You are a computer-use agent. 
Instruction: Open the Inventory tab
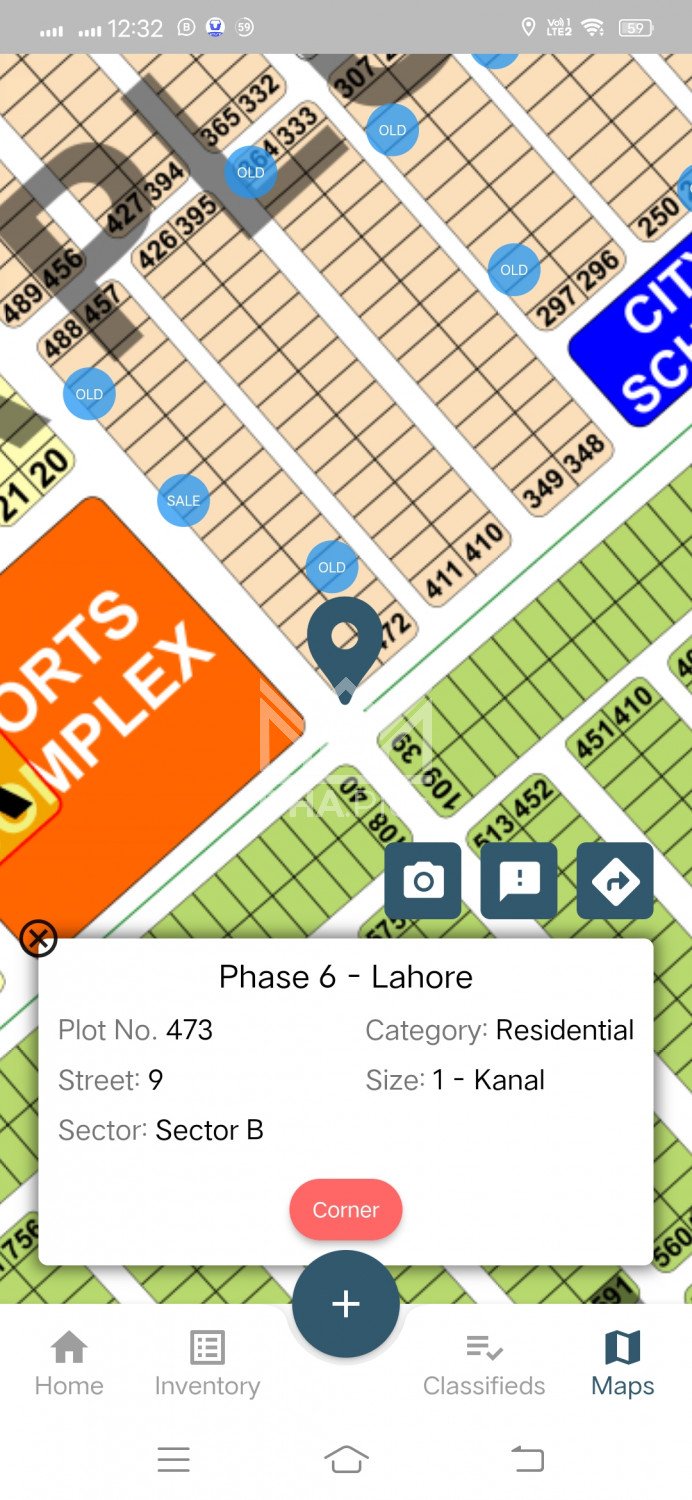[207, 1364]
